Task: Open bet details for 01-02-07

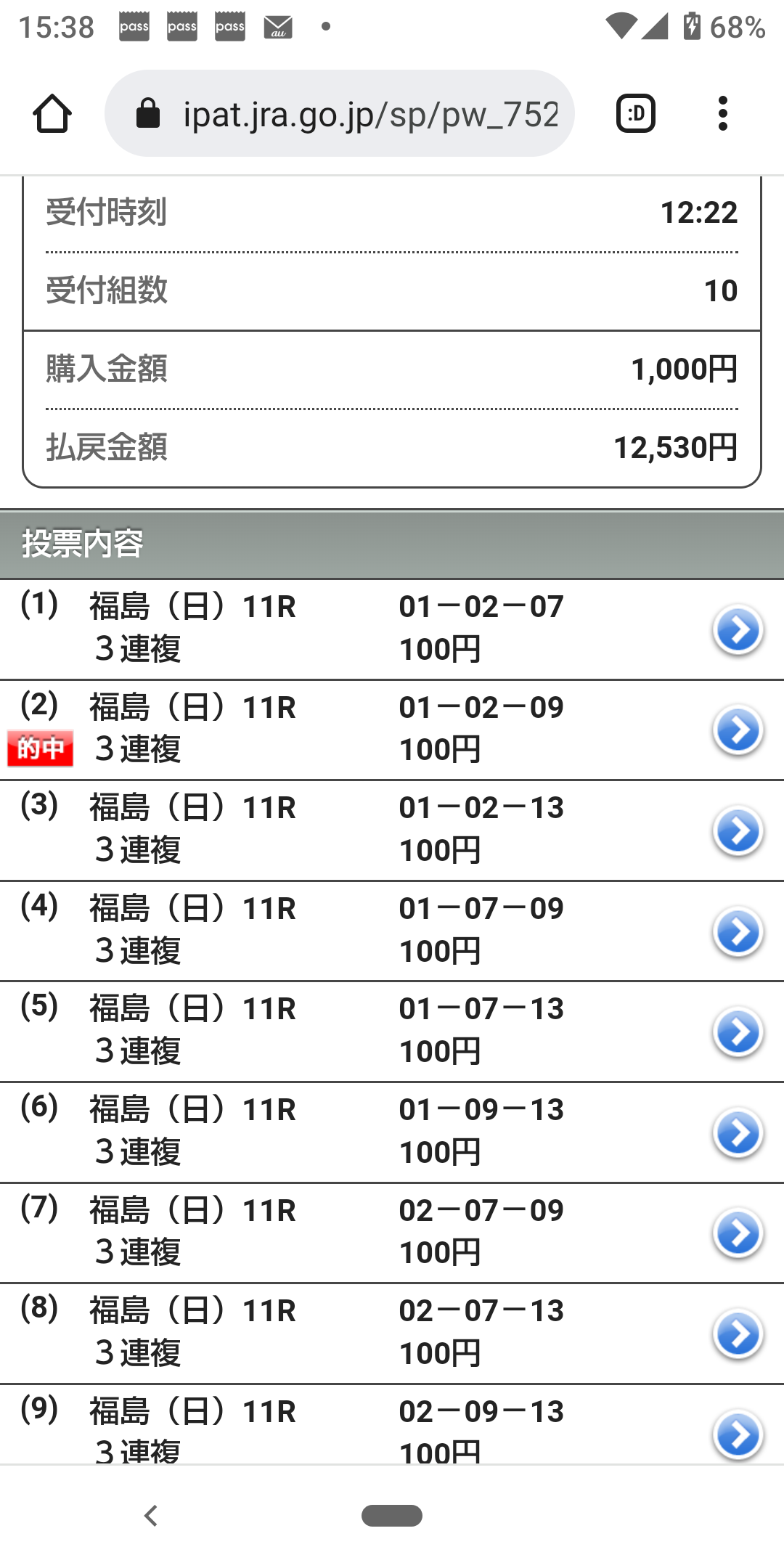Action: point(738,630)
